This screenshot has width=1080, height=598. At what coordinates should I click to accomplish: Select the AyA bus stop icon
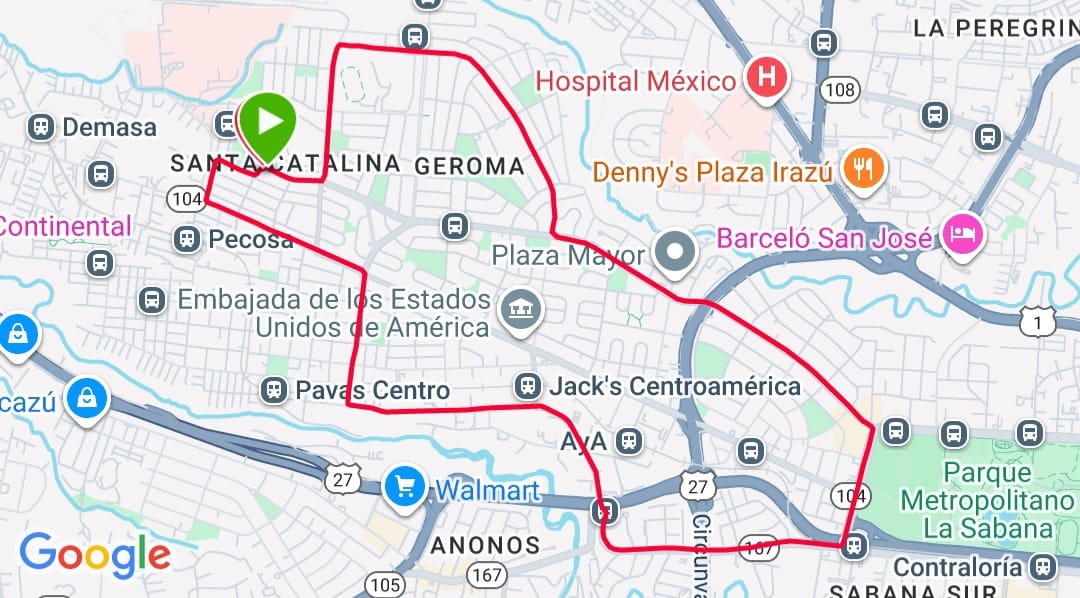click(x=628, y=440)
